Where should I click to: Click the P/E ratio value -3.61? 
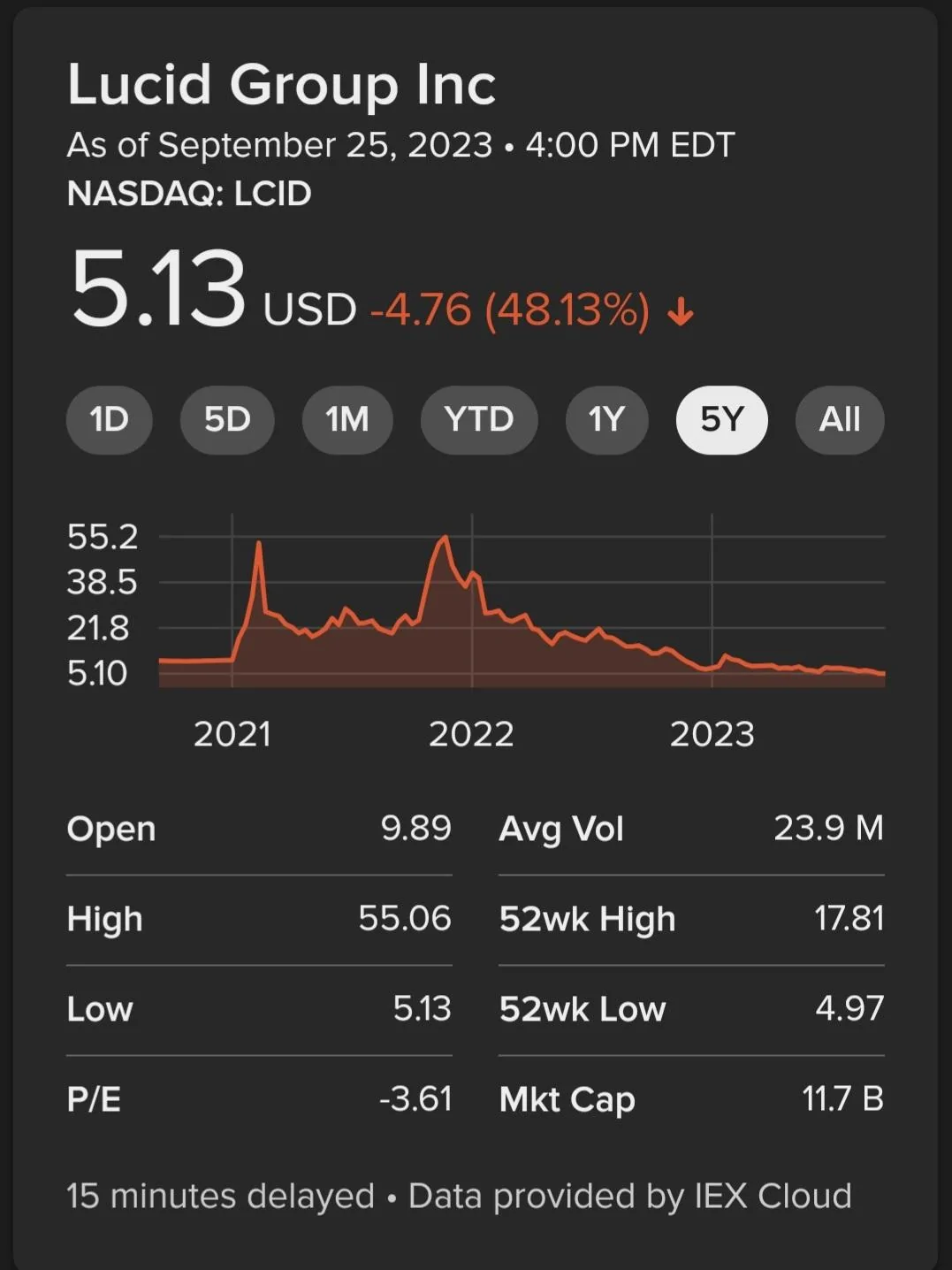coord(414,1099)
